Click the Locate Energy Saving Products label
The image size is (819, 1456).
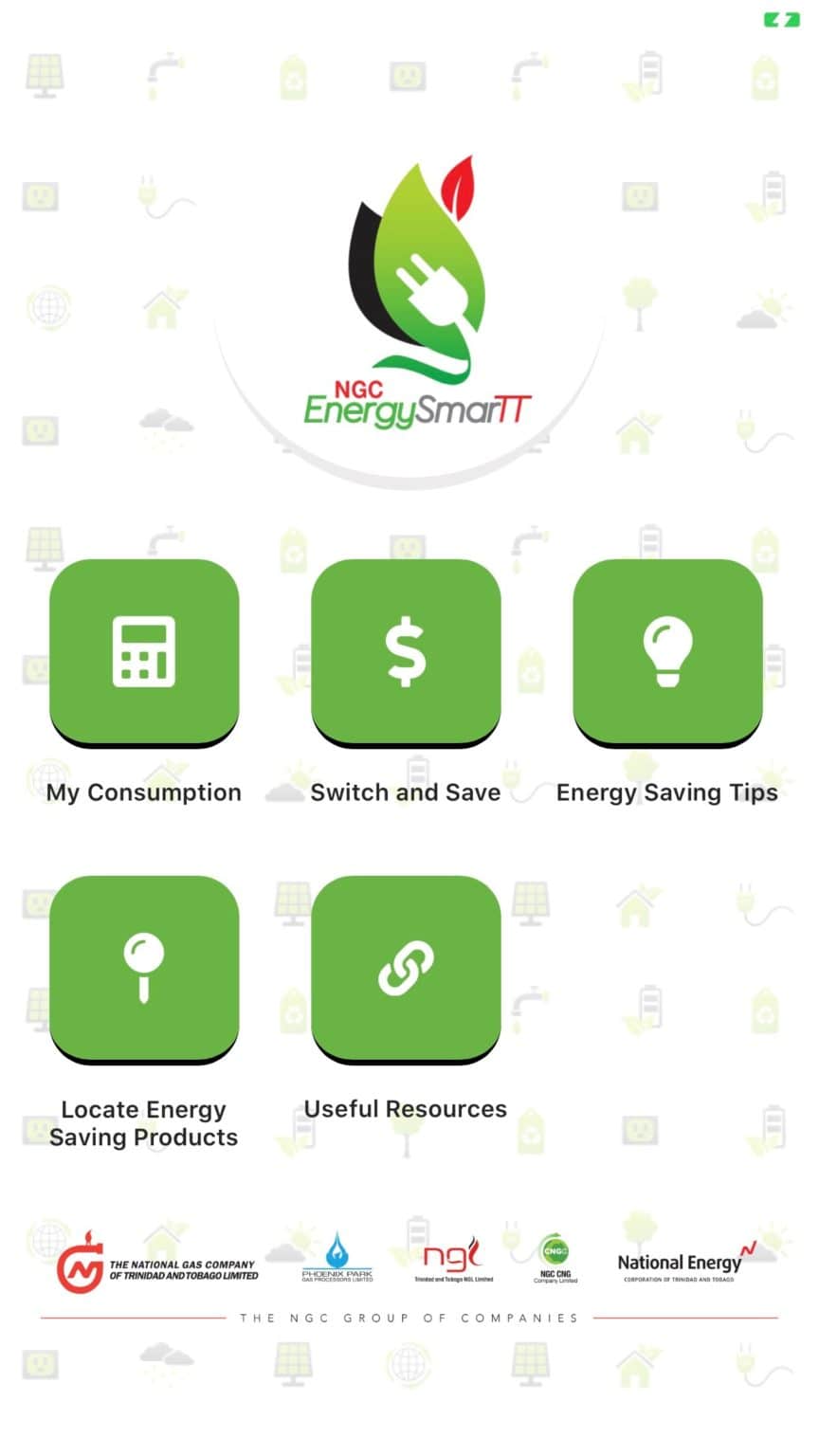pos(143,1123)
